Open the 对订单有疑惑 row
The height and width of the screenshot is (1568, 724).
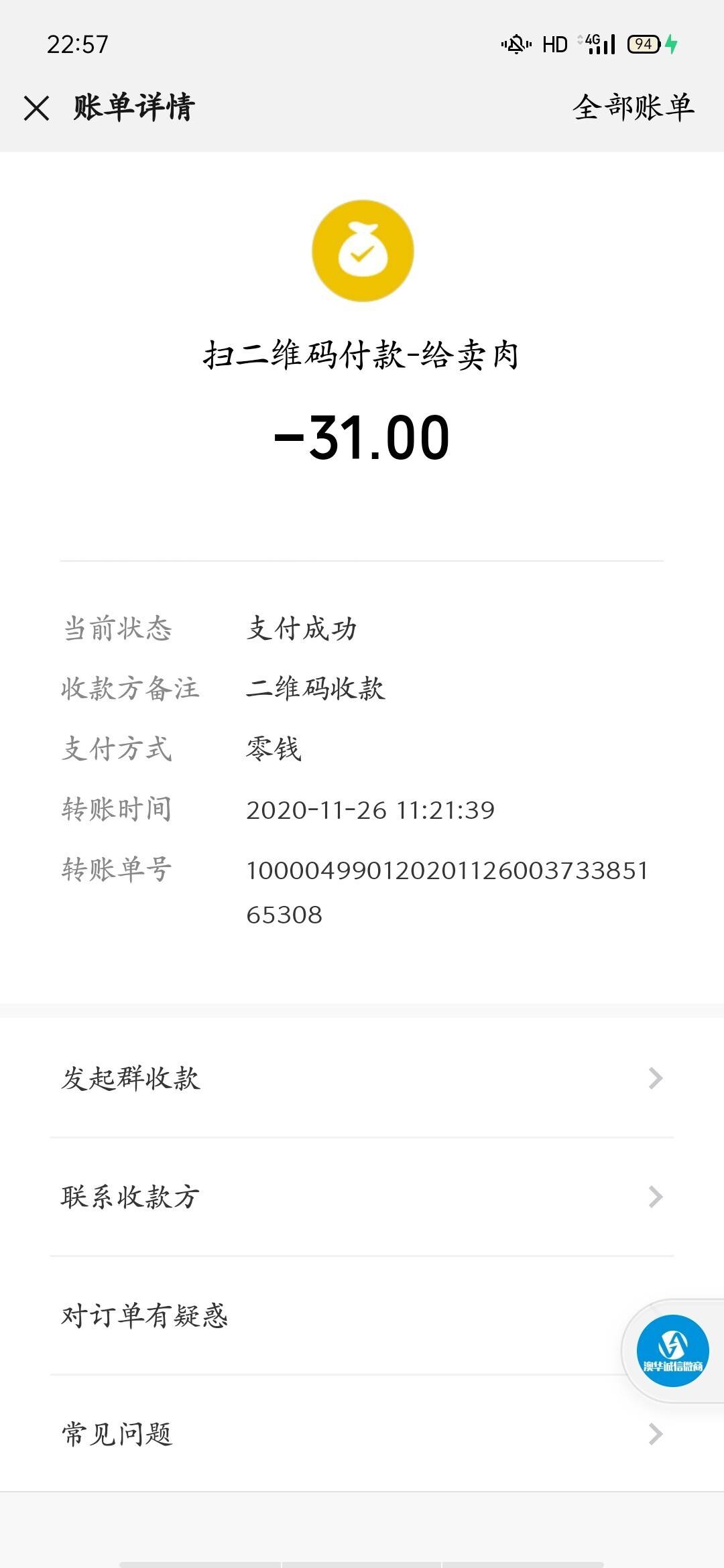pos(362,1315)
